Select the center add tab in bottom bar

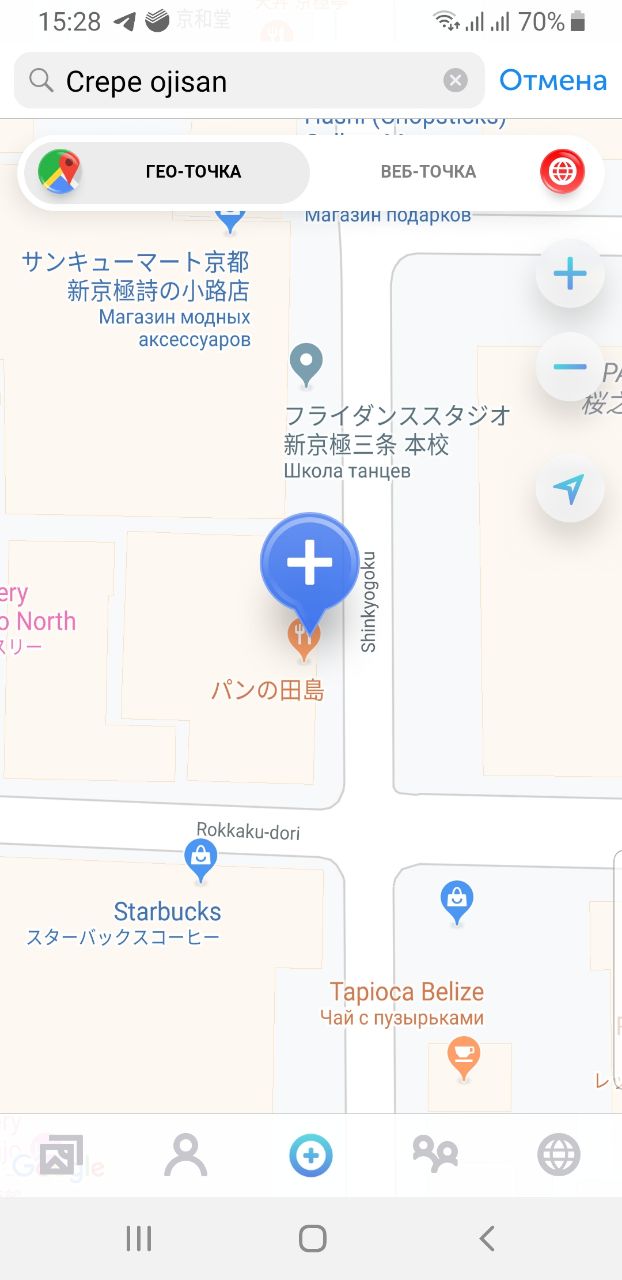point(311,1155)
